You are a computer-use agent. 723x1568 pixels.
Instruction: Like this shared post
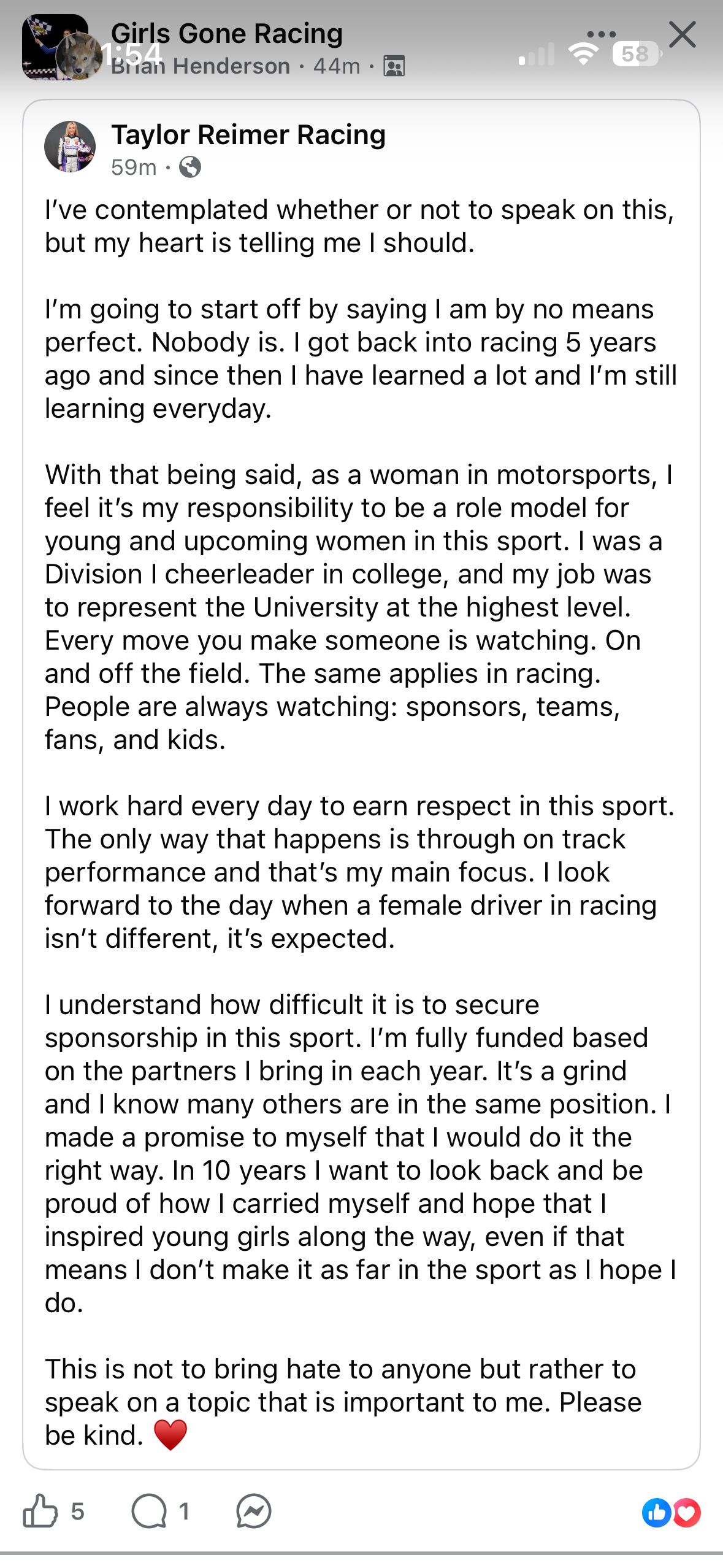pos(40,1511)
